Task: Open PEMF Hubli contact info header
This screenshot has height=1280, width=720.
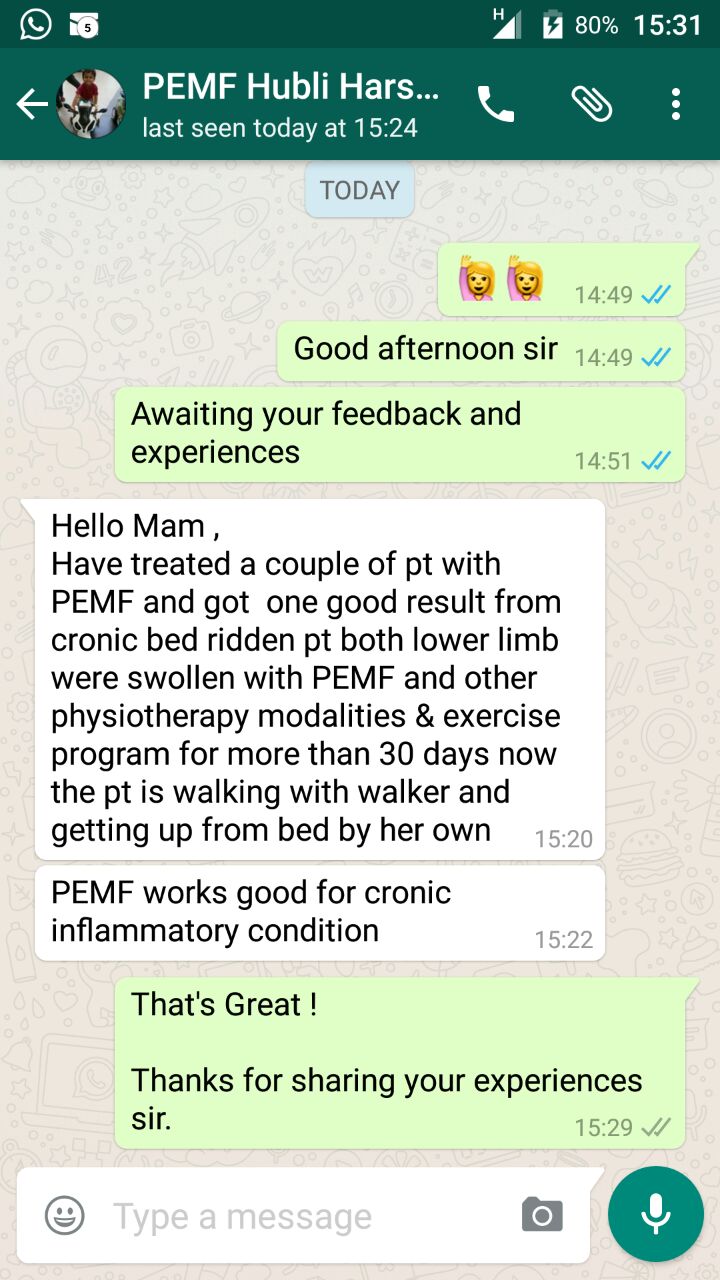Action: point(290,104)
